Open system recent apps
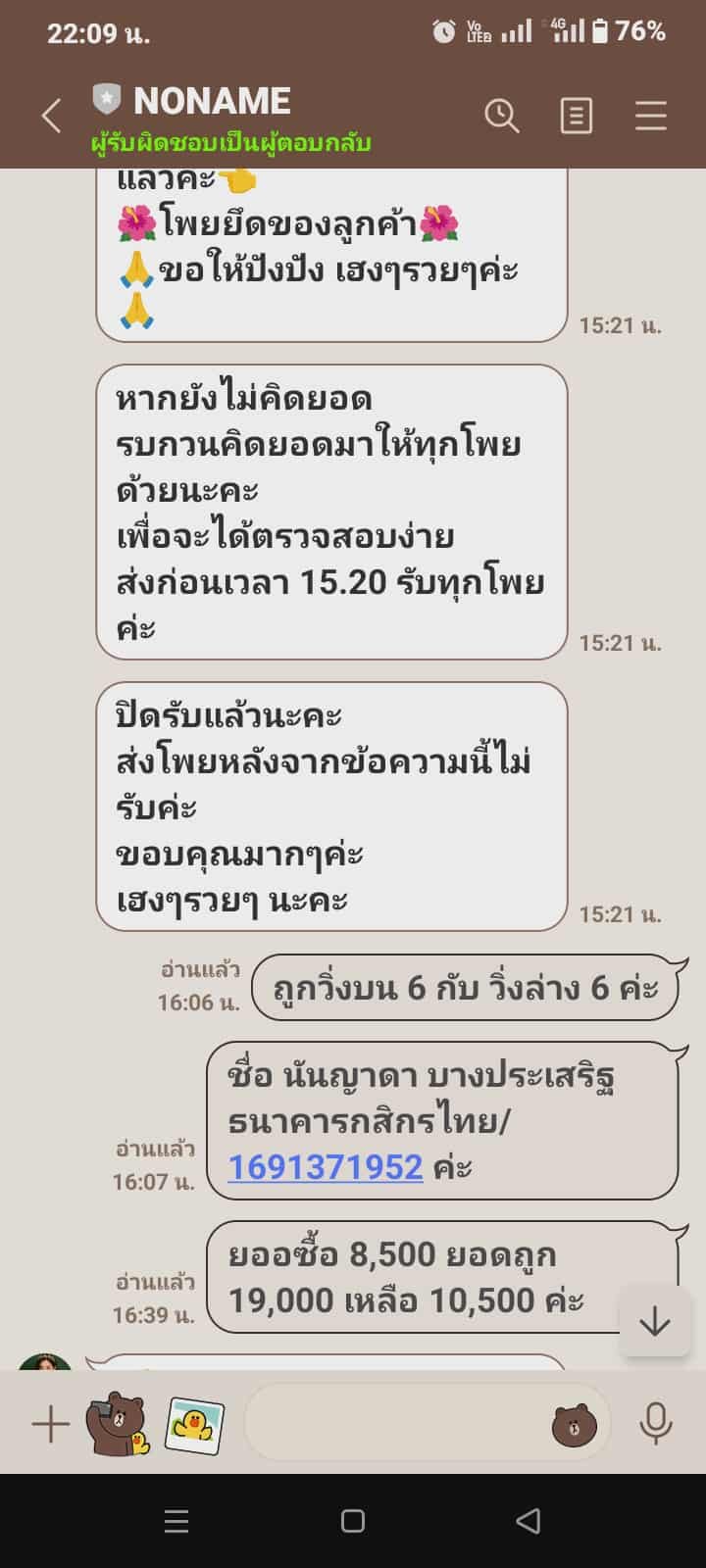 click(x=176, y=1520)
